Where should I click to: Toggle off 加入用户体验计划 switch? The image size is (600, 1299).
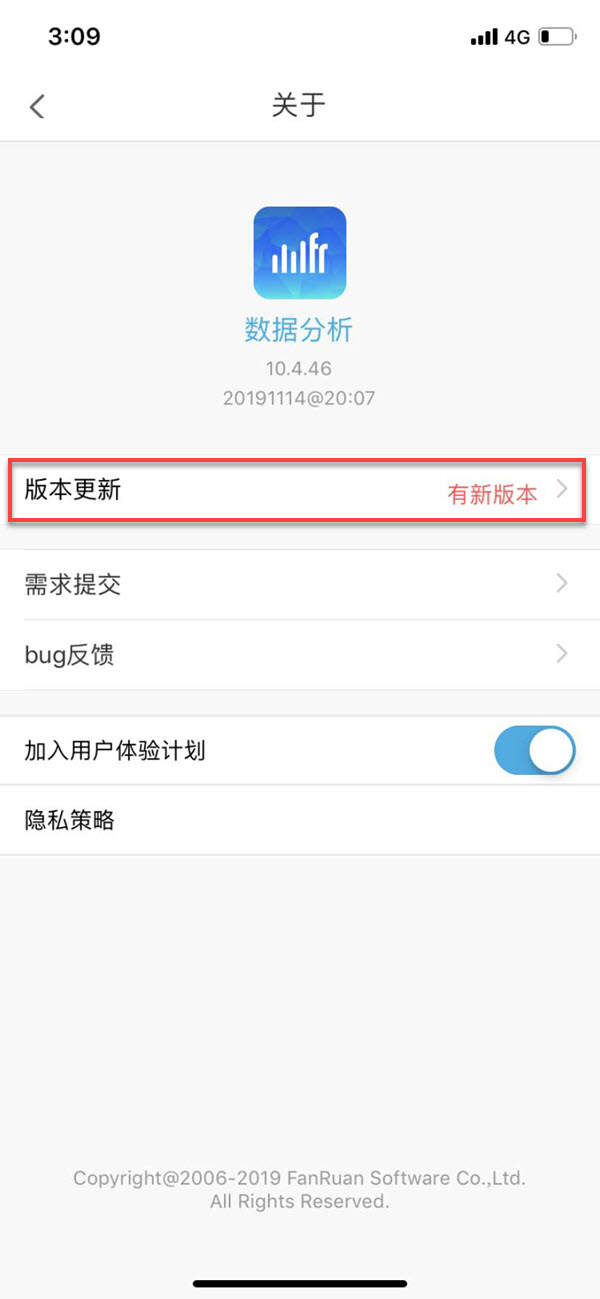coord(534,751)
